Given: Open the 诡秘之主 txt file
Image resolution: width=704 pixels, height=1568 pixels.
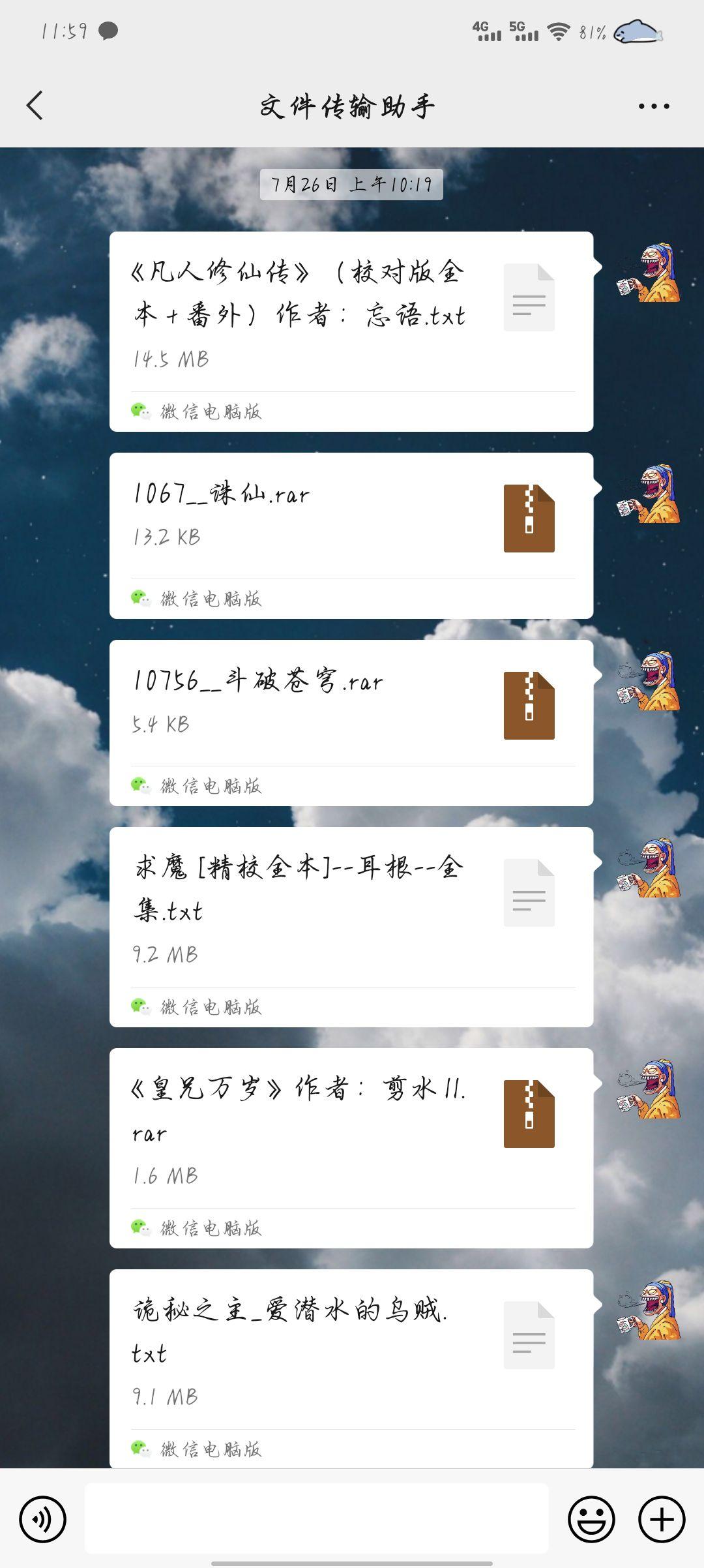Looking at the screenshot, I should (x=351, y=1369).
